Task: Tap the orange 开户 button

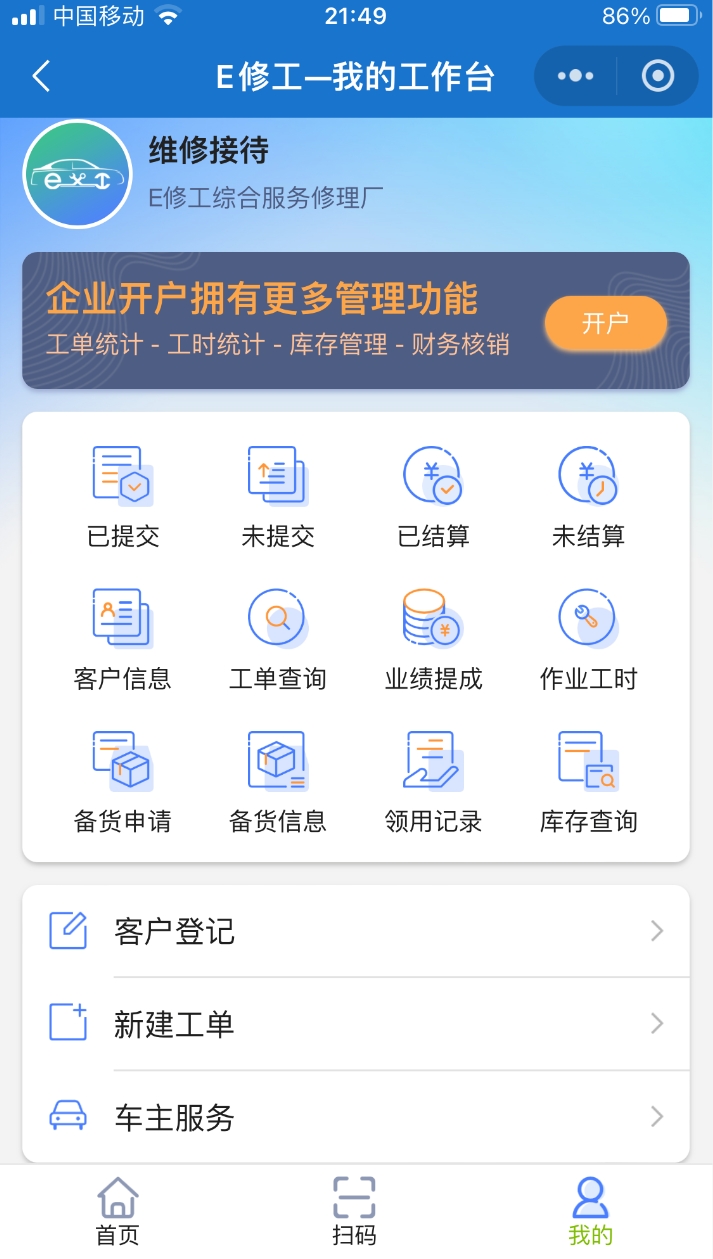Action: [x=605, y=323]
